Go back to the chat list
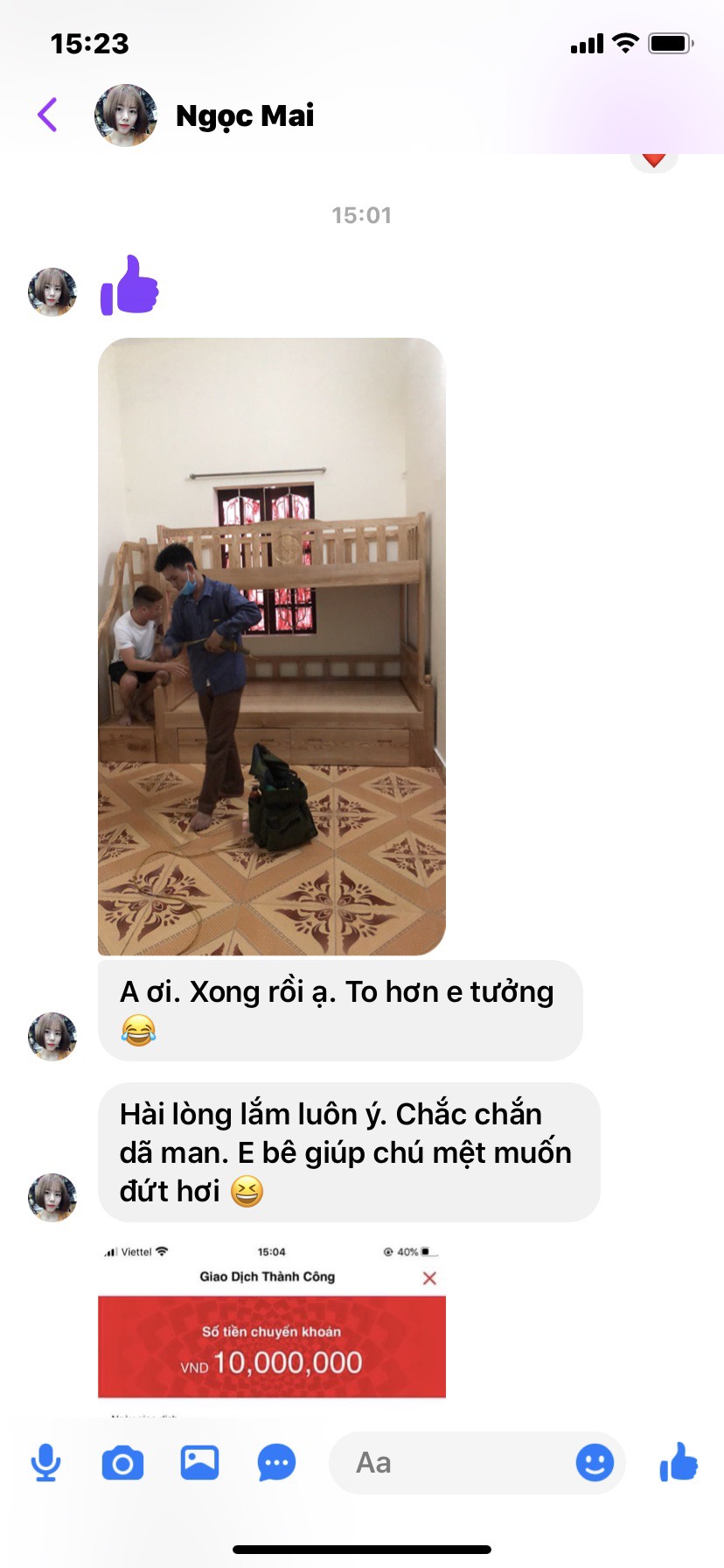 point(48,115)
